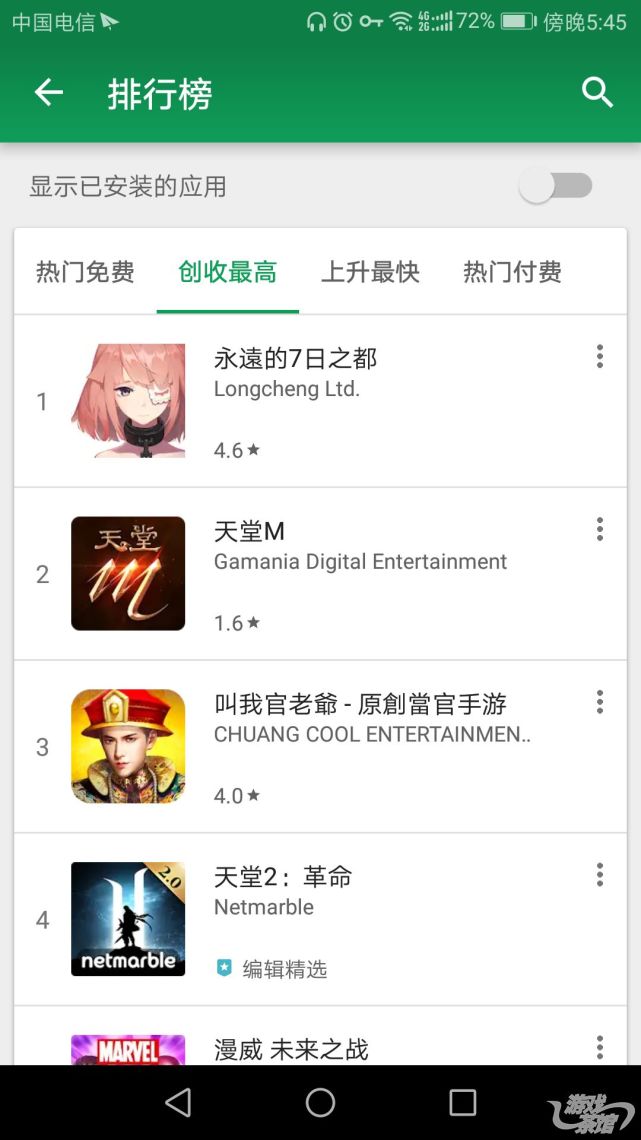Open the recent apps view
Image resolution: width=641 pixels, height=1140 pixels.
[x=462, y=1102]
